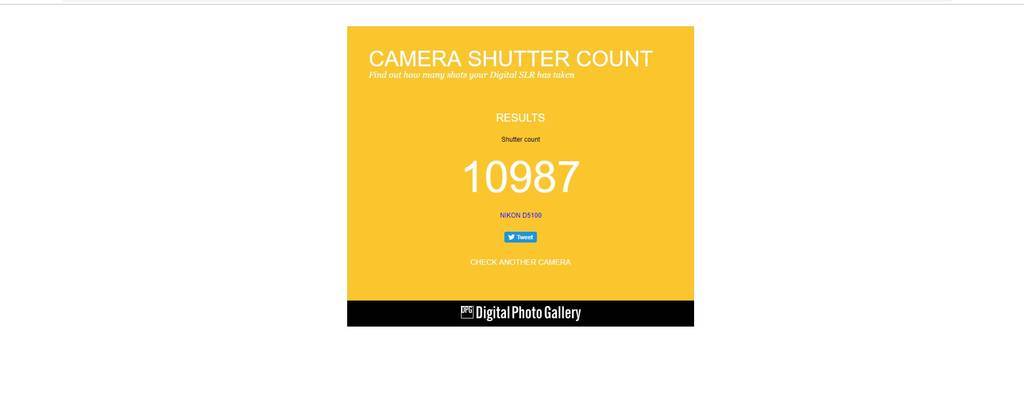Tap the Tweet button
This screenshot has width=1024, height=417.
(x=520, y=237)
